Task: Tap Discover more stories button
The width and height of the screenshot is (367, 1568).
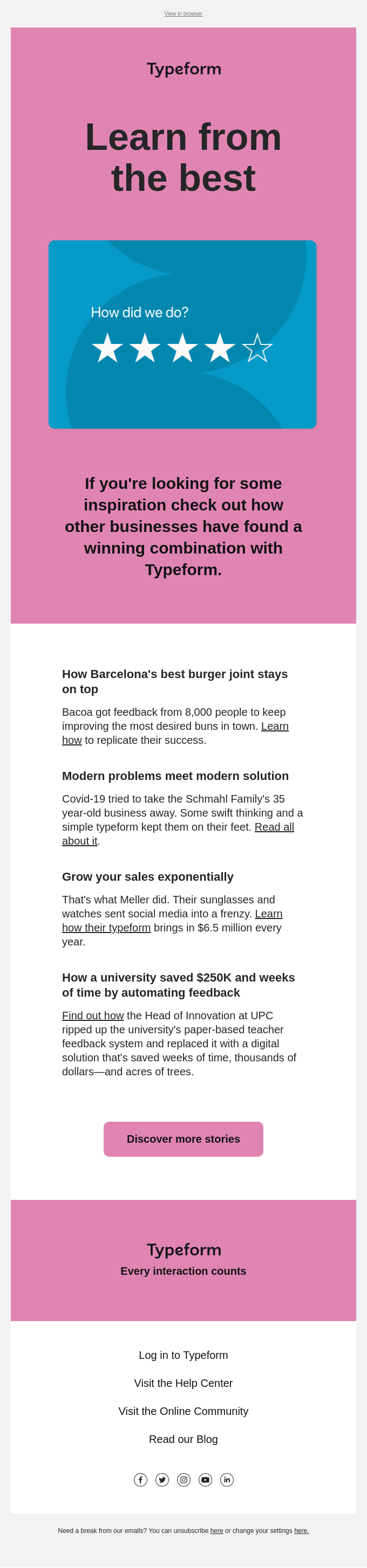Action: point(183,1139)
